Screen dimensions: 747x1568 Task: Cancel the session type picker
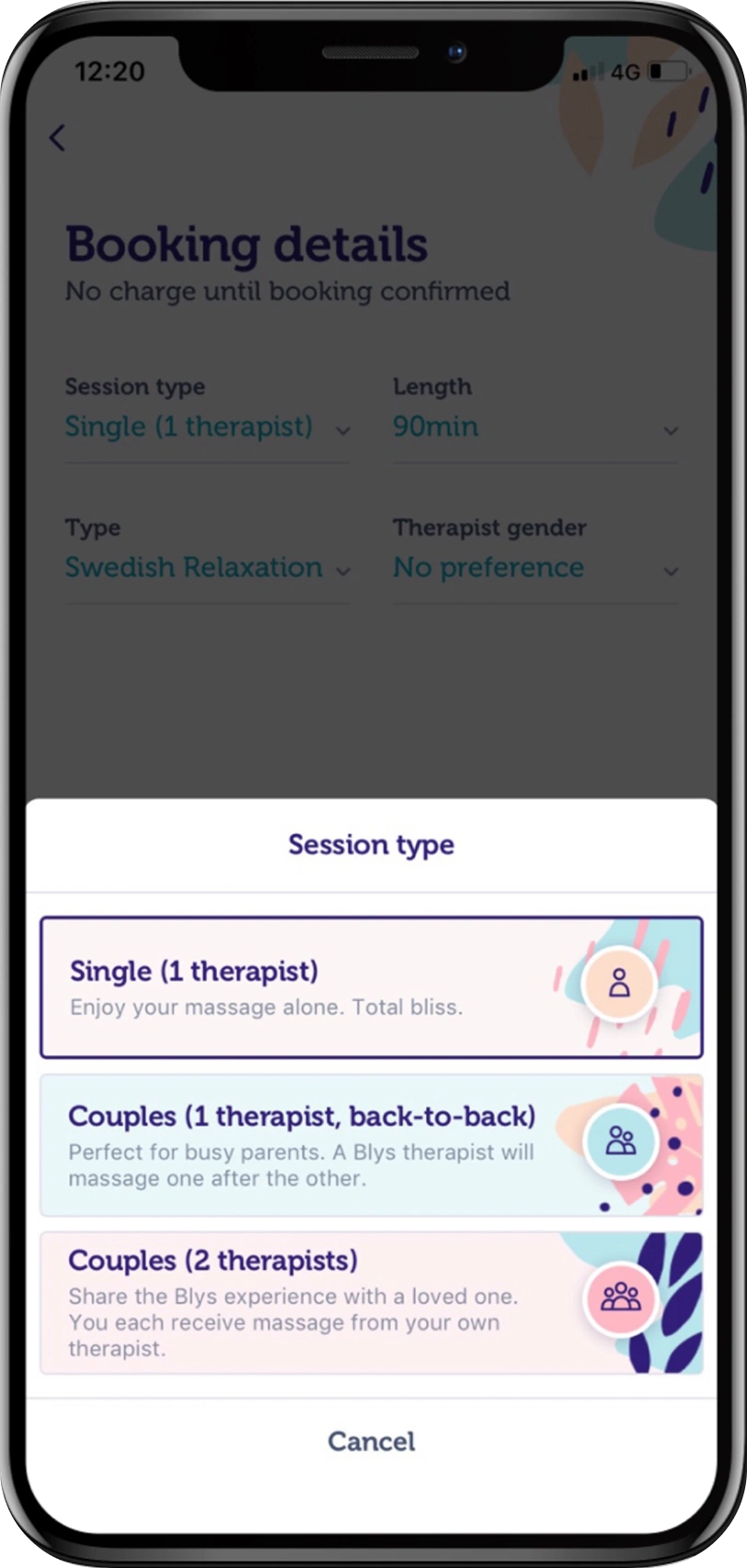[x=371, y=1441]
